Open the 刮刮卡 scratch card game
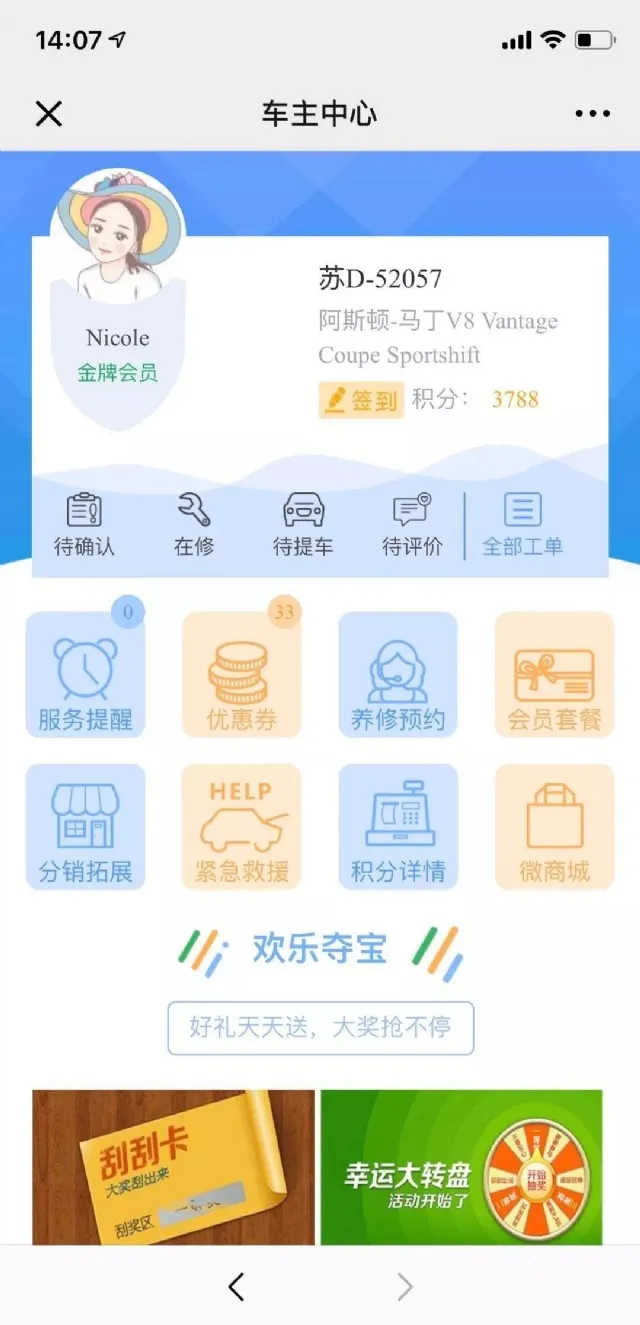This screenshot has width=640, height=1325. (173, 1167)
